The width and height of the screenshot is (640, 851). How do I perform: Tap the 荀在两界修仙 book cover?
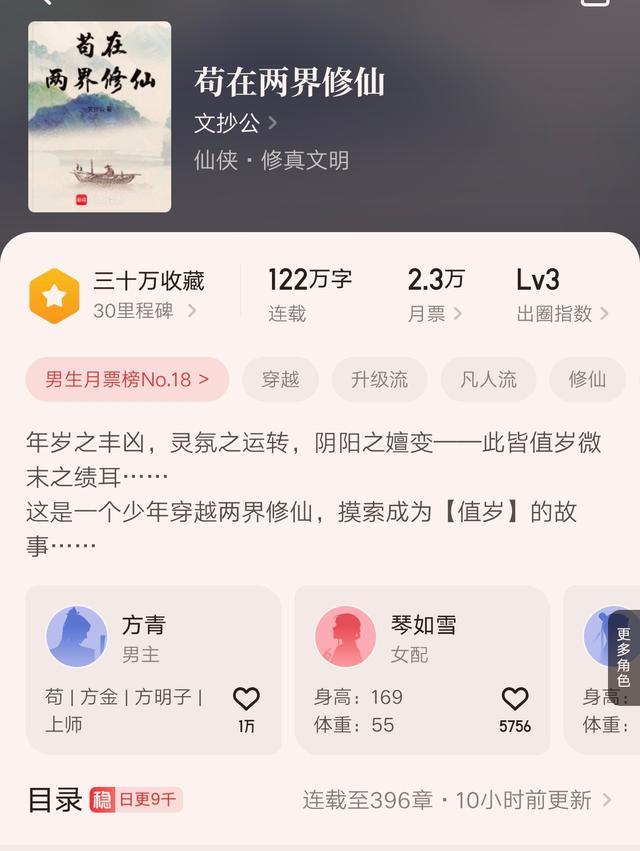99,117
